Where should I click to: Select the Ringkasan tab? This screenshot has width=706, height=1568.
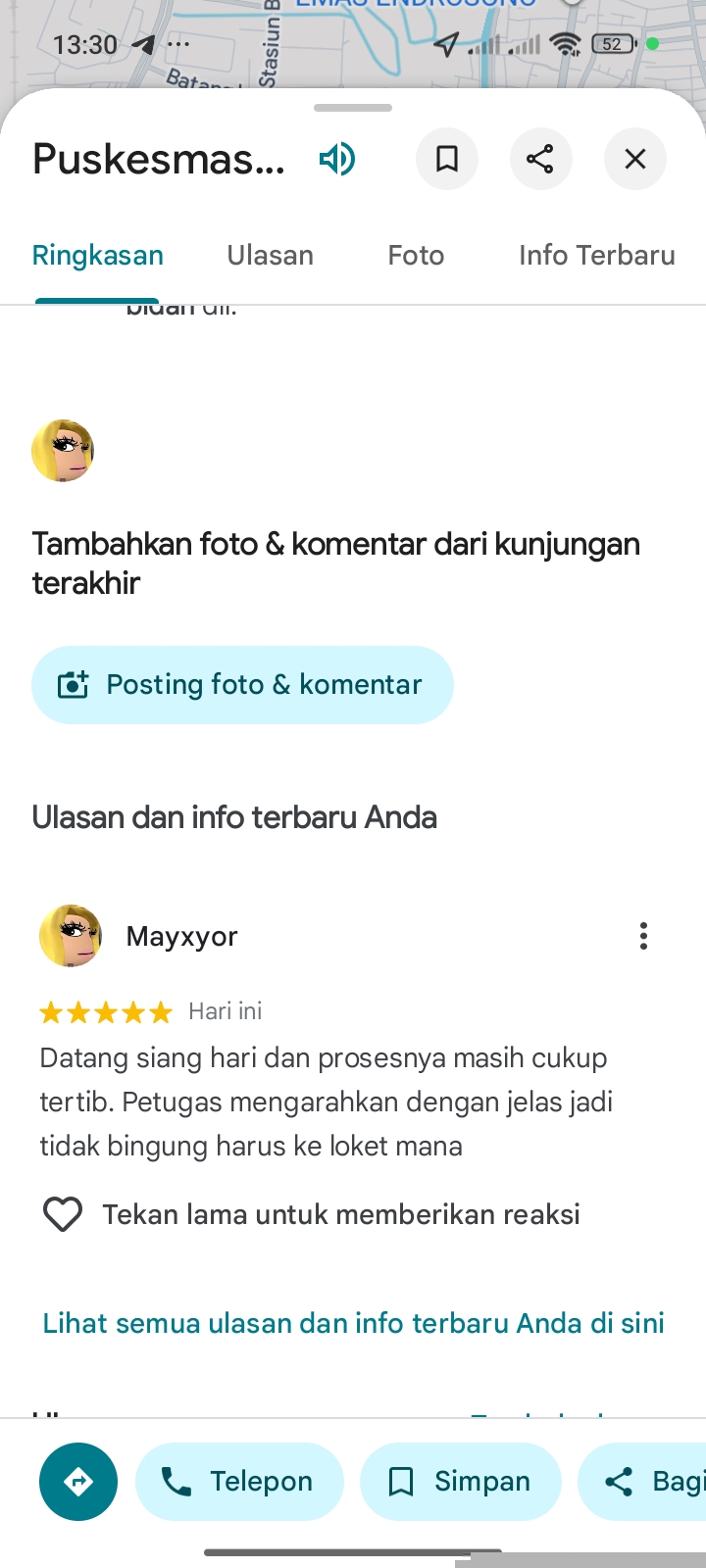click(98, 256)
